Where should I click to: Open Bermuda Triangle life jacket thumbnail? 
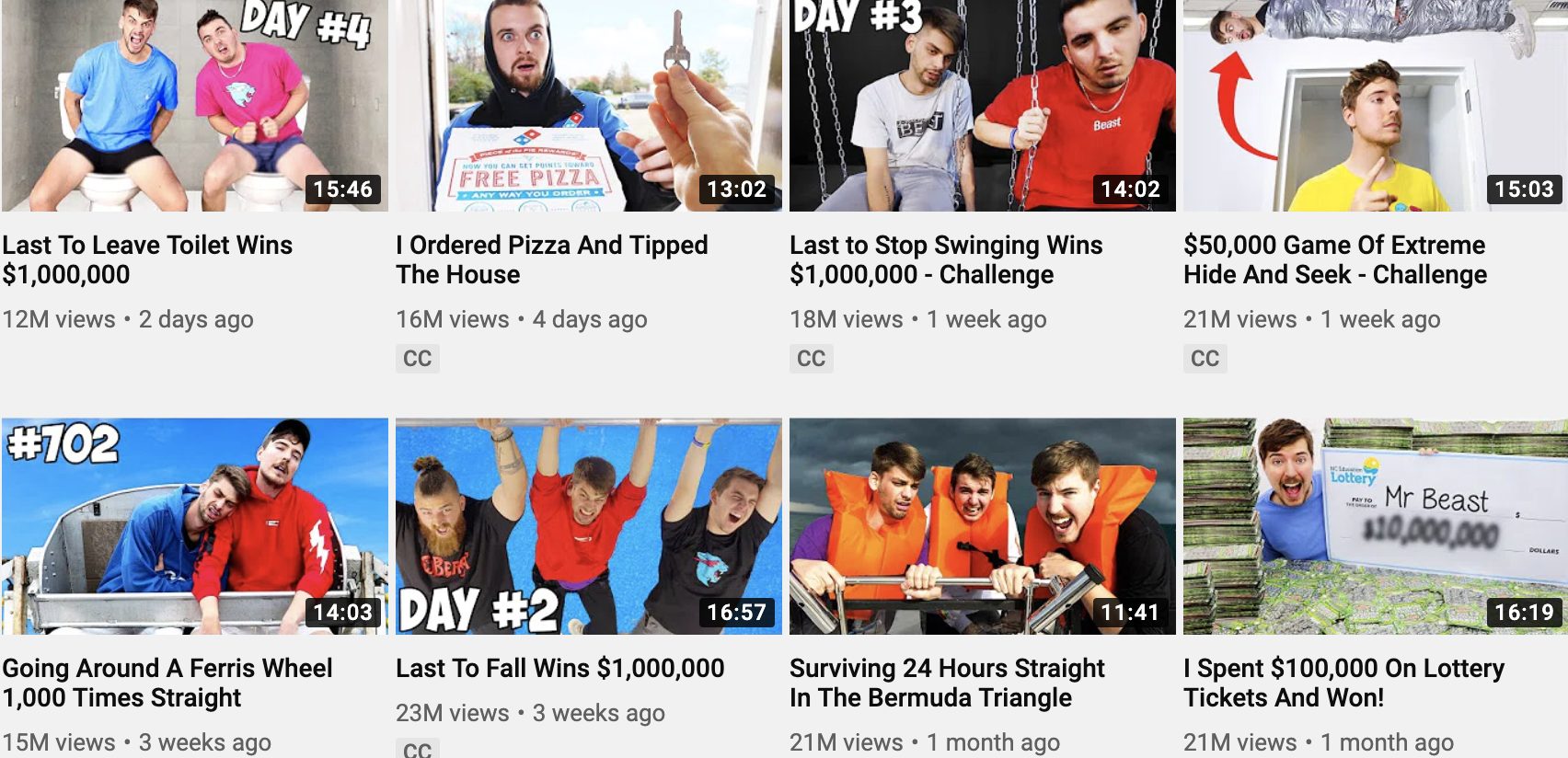click(x=983, y=526)
